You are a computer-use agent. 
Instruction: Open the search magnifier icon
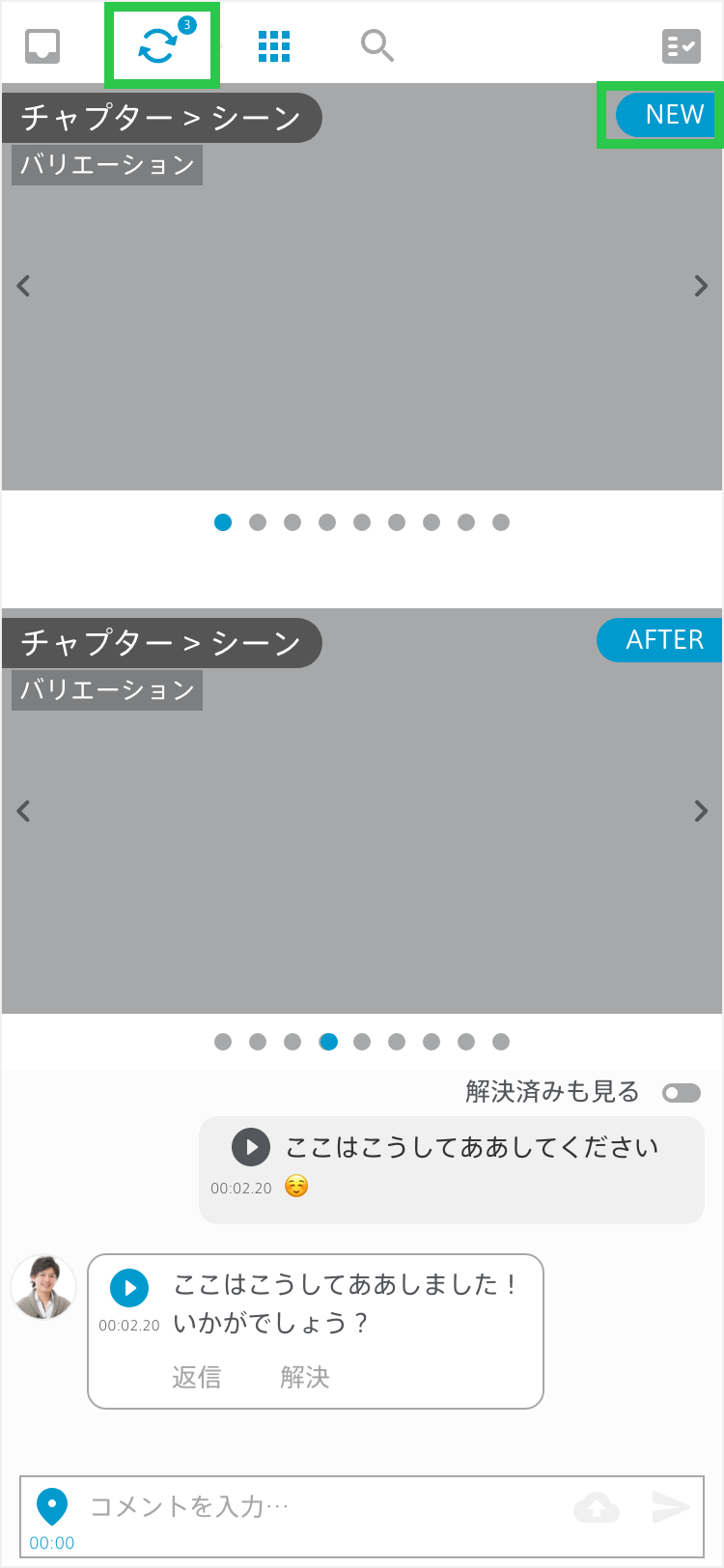(377, 45)
